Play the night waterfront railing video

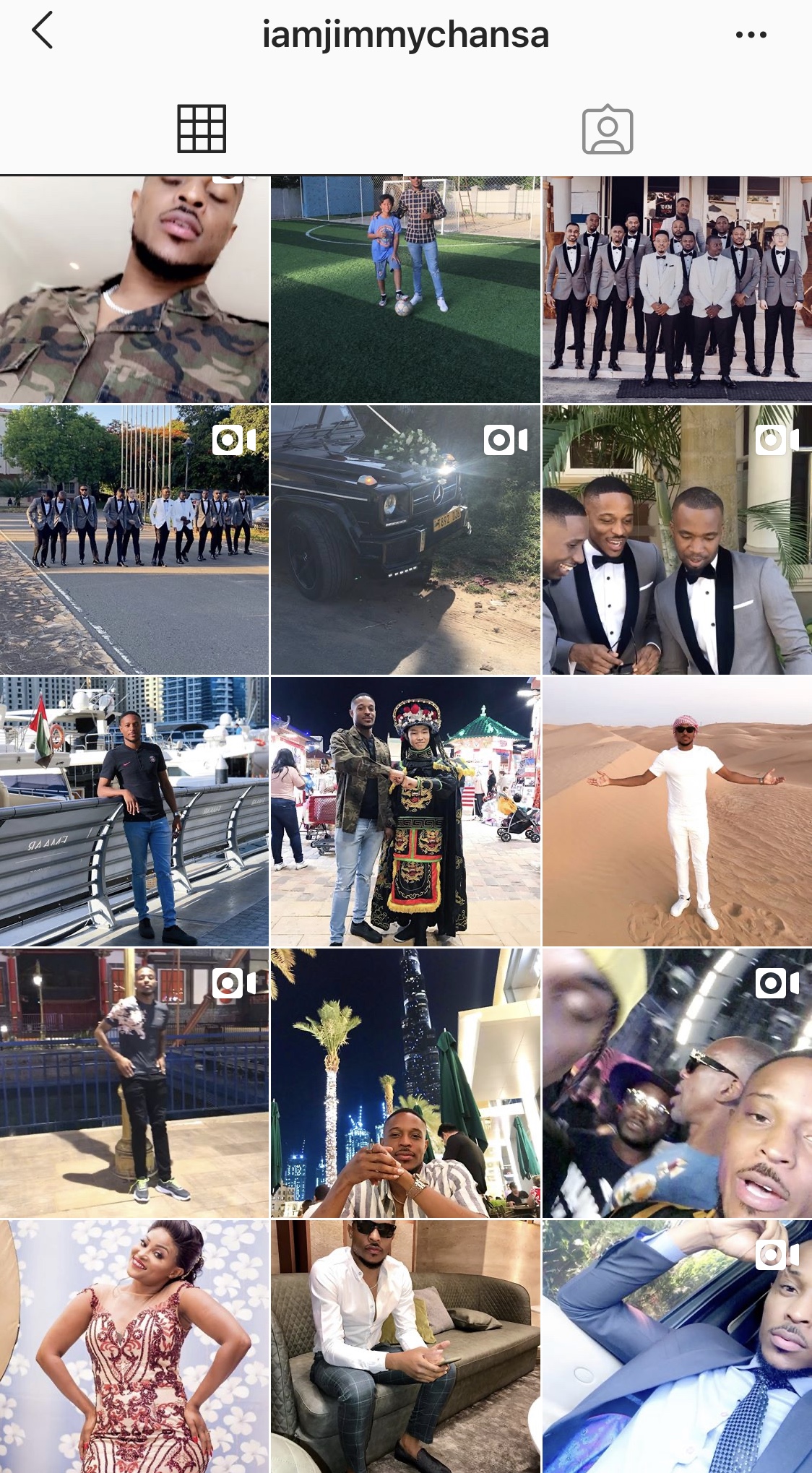tap(134, 1083)
